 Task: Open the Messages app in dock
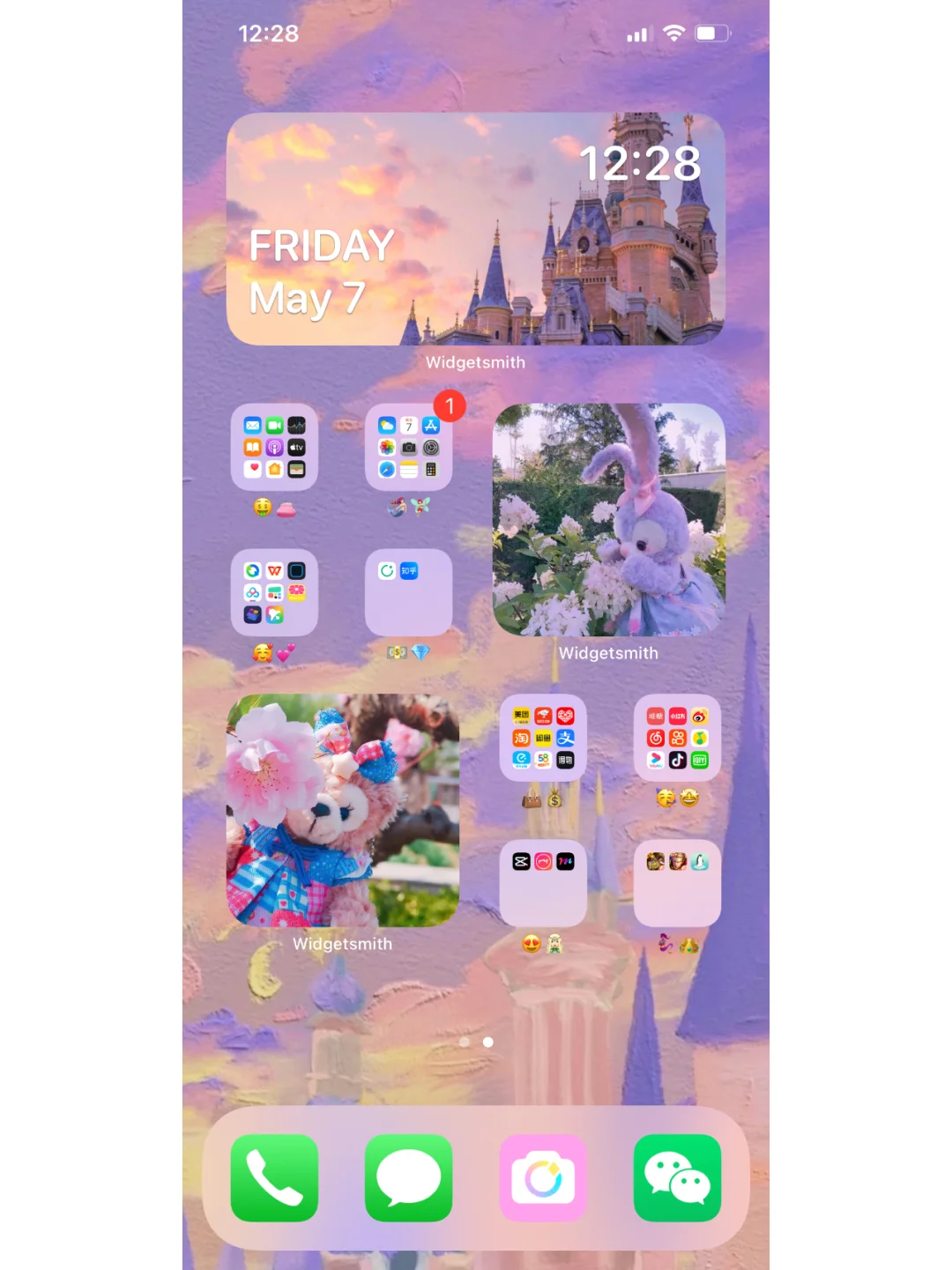(408, 1177)
